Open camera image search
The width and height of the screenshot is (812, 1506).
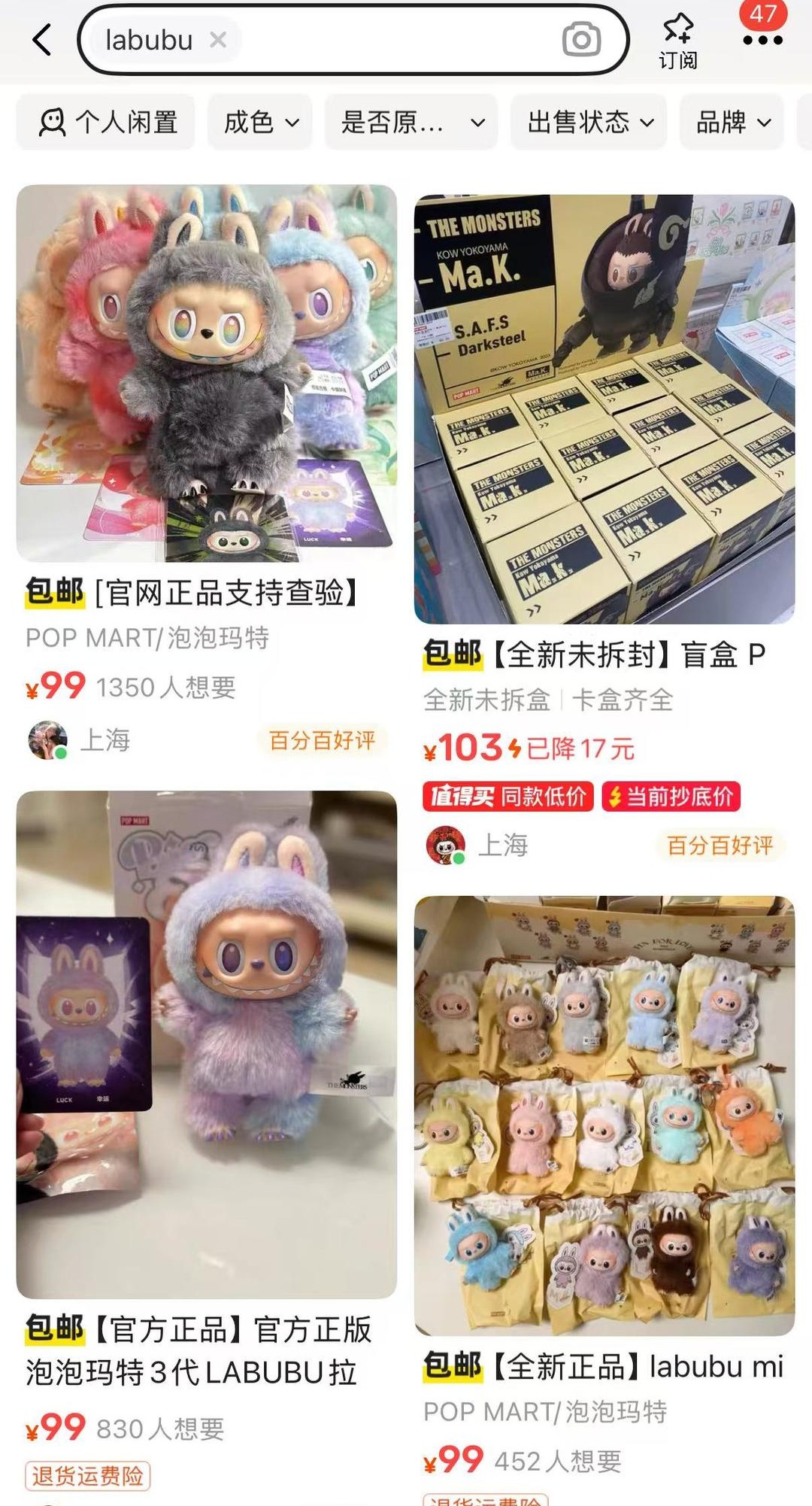(581, 40)
